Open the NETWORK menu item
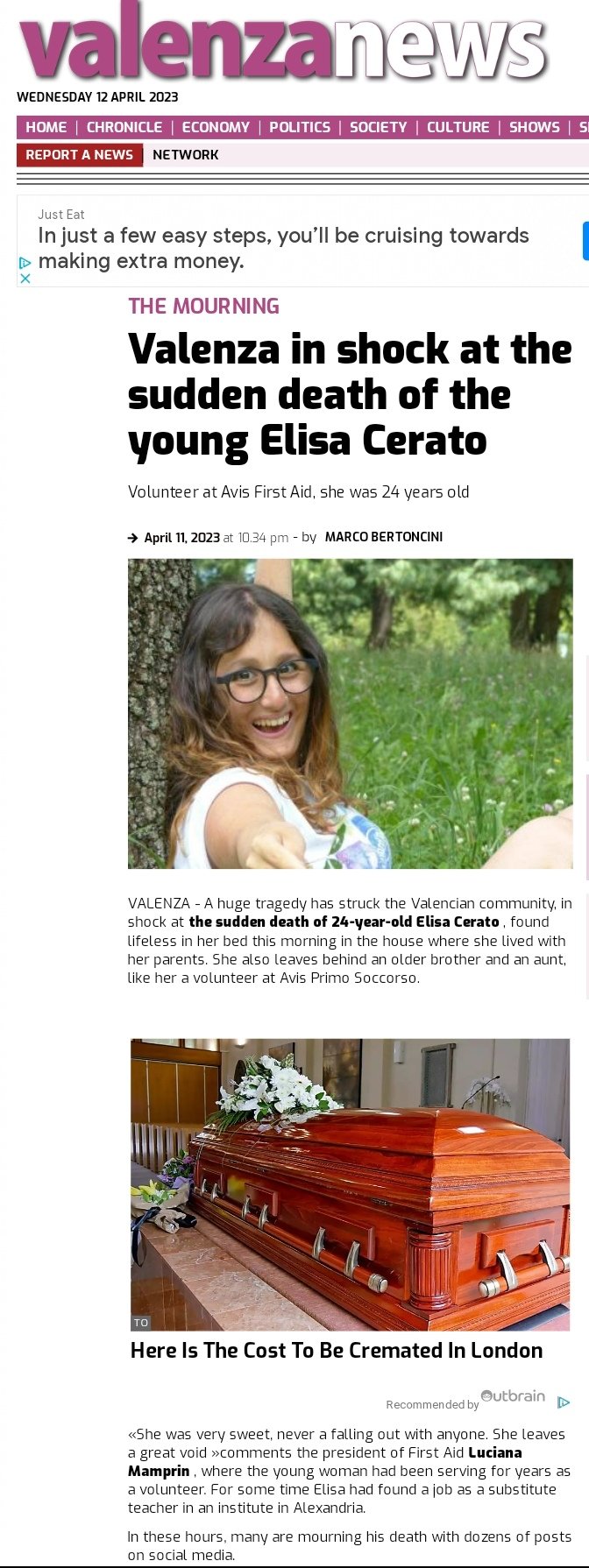Screen dimensions: 589x1568 (x=185, y=155)
